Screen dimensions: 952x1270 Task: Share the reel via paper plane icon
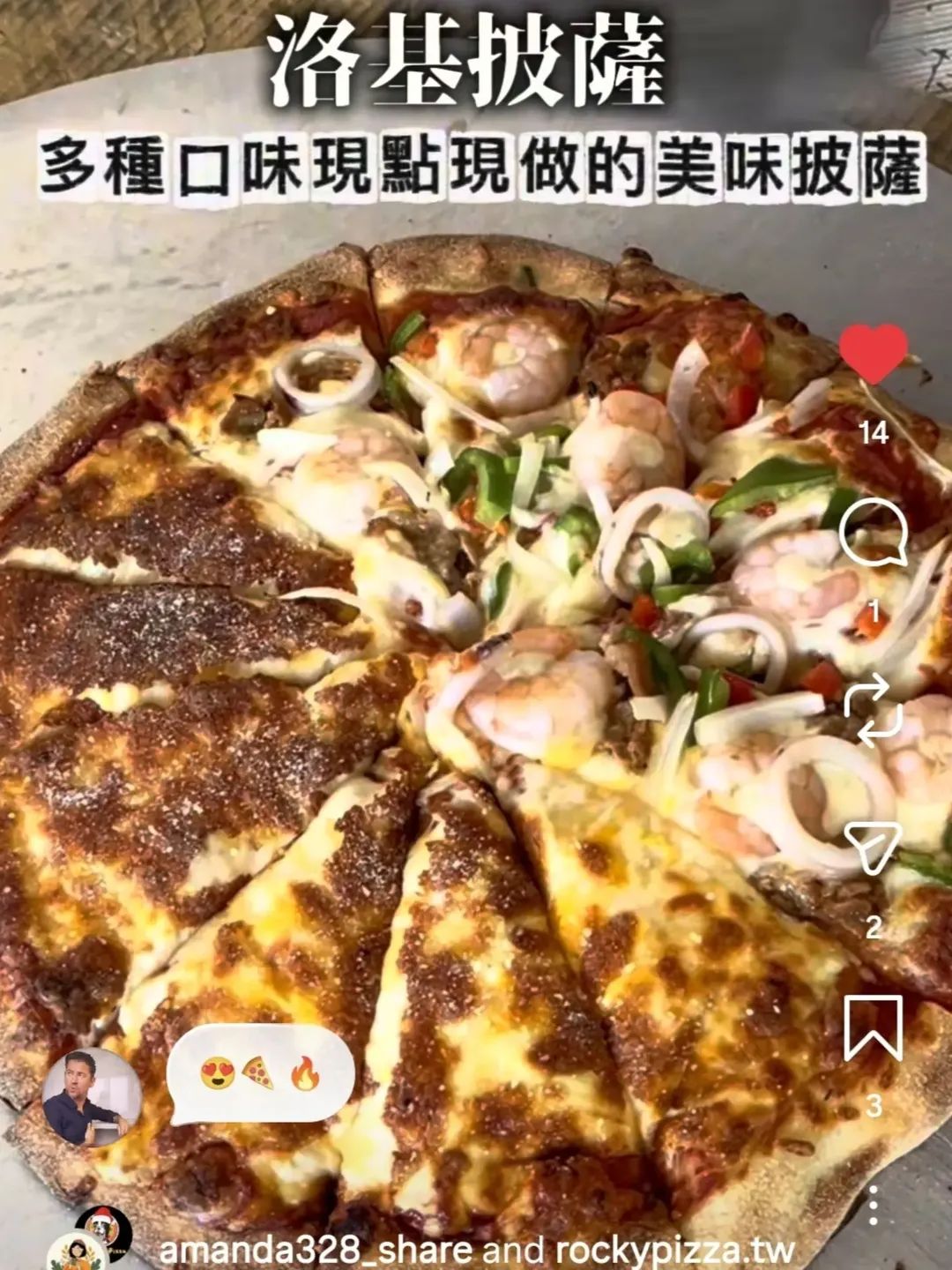click(873, 848)
